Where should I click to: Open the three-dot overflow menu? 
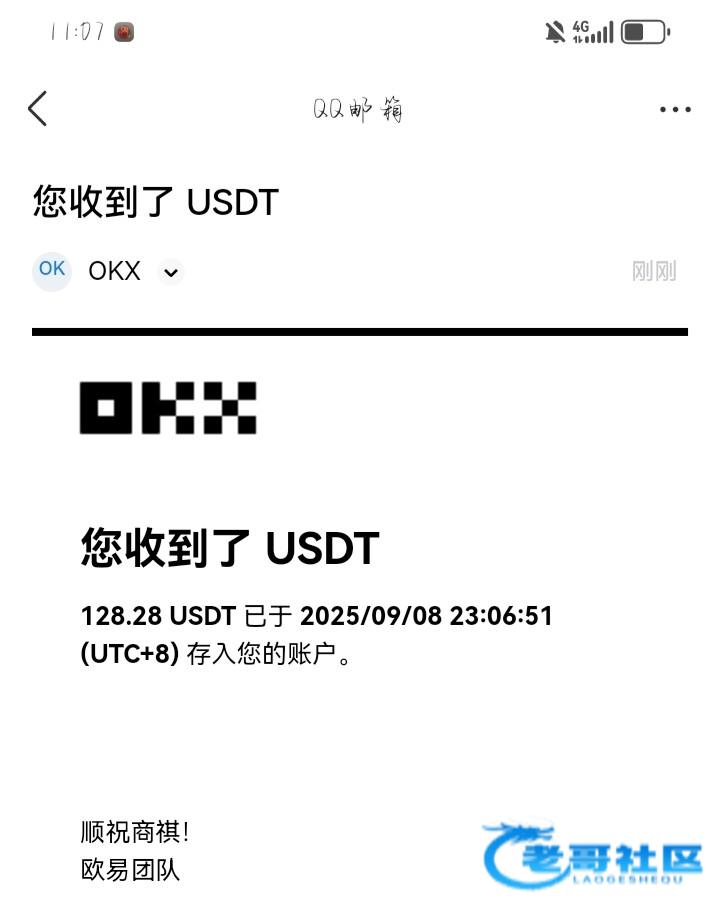pyautogui.click(x=675, y=110)
